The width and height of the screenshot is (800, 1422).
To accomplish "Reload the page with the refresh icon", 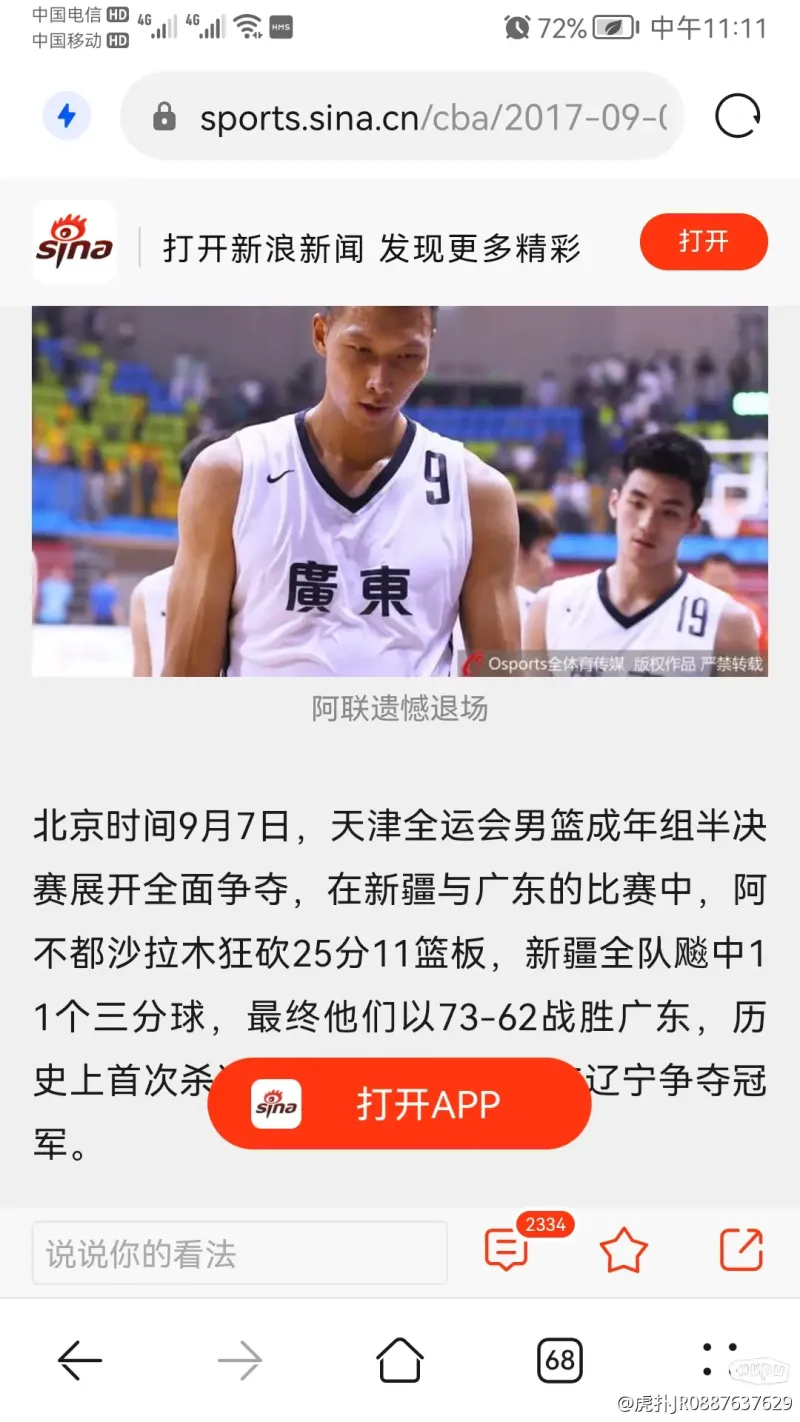I will click(738, 117).
